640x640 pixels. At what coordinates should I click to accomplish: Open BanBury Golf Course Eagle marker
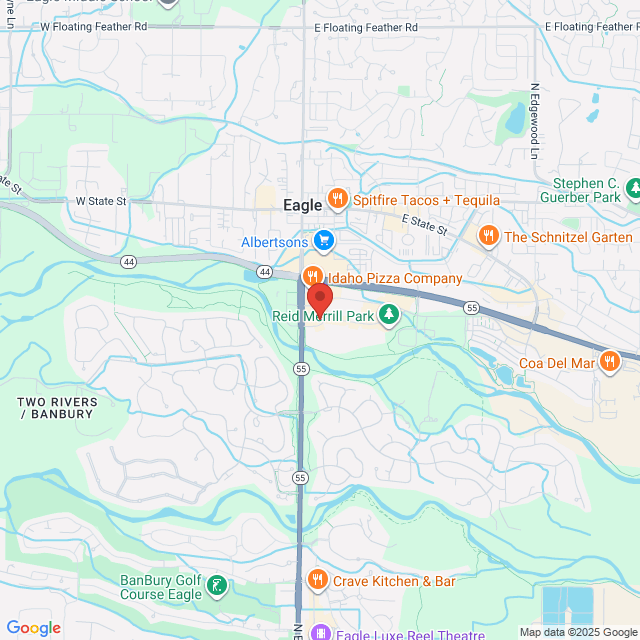click(x=218, y=587)
